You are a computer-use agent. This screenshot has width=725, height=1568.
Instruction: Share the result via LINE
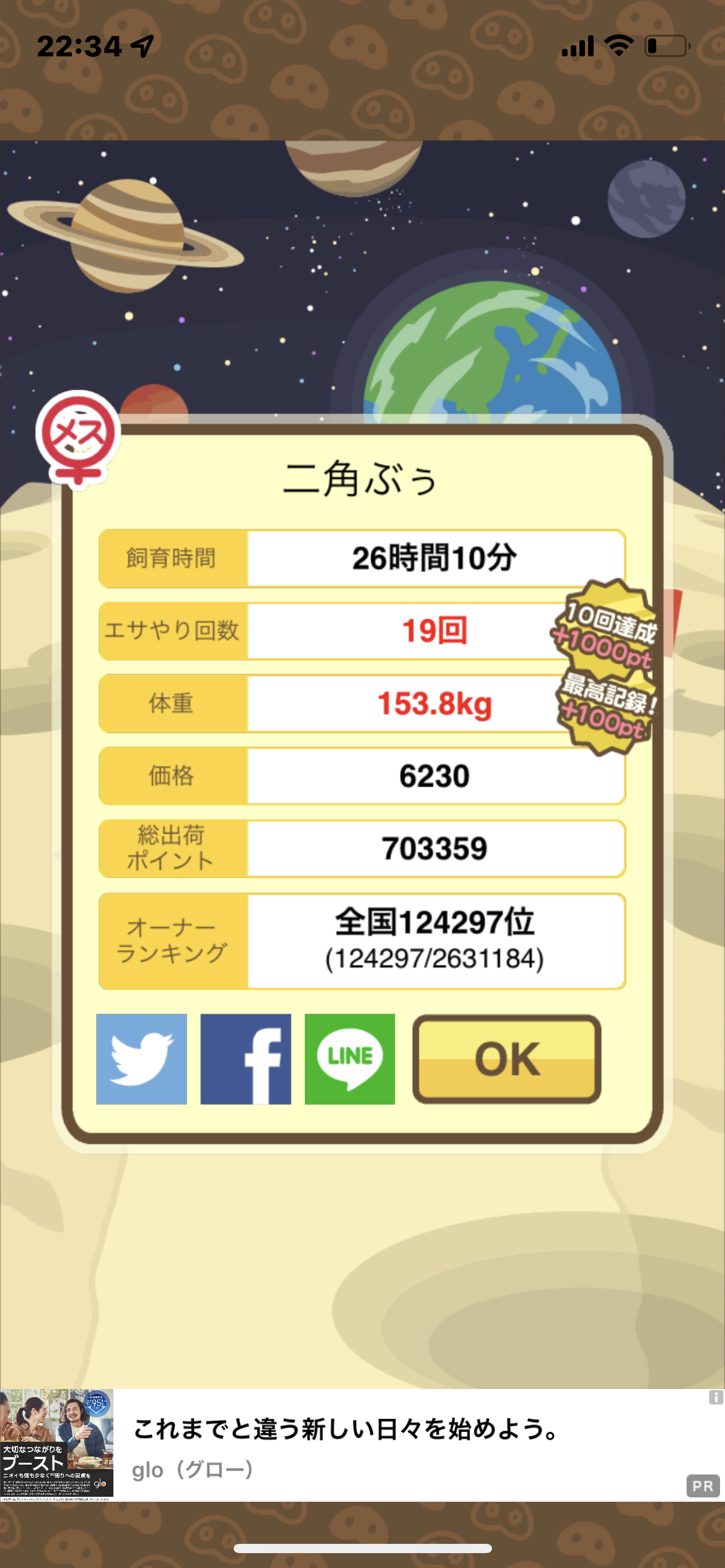pyautogui.click(x=349, y=1059)
